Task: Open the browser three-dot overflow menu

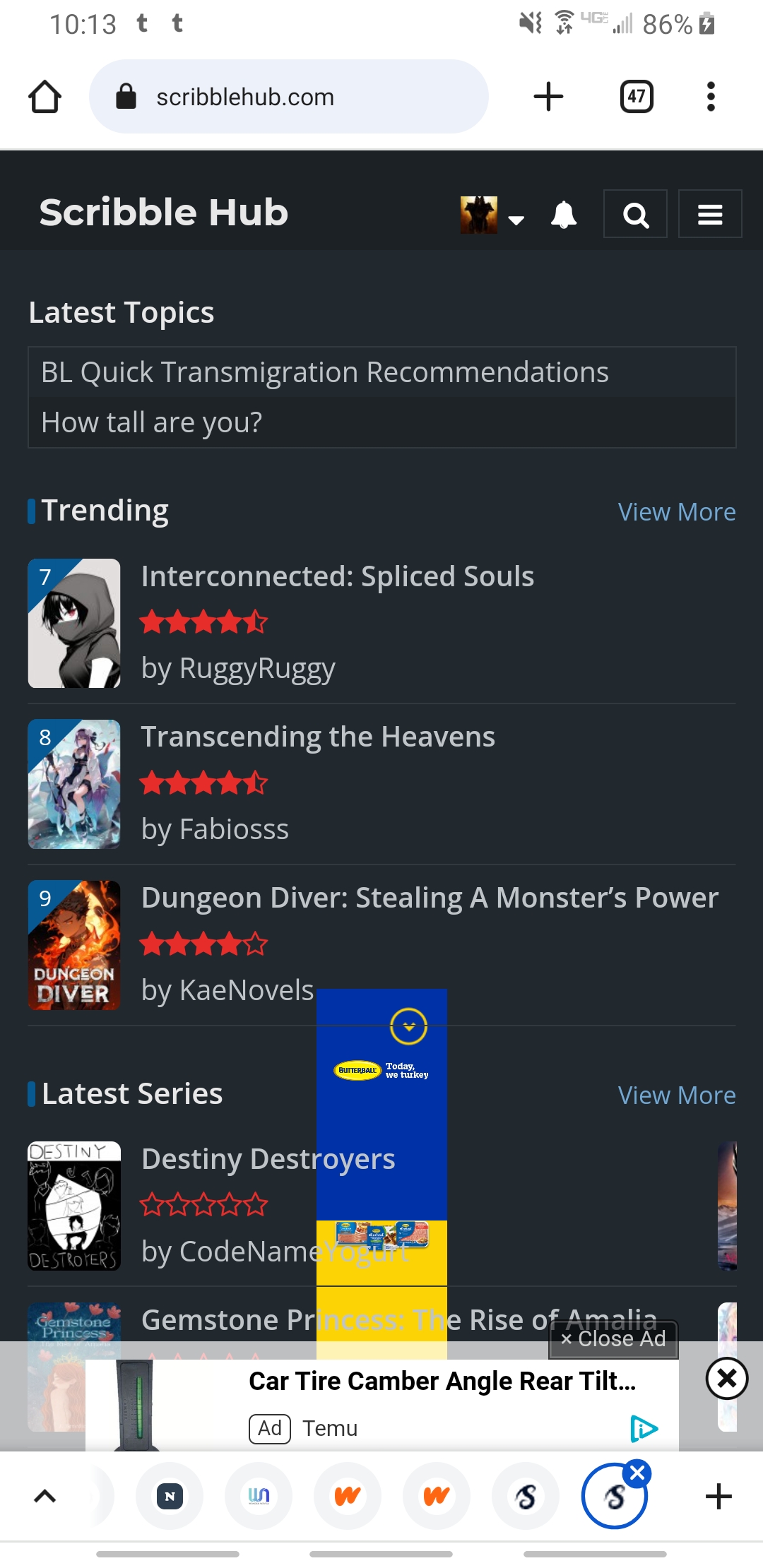Action: point(711,96)
